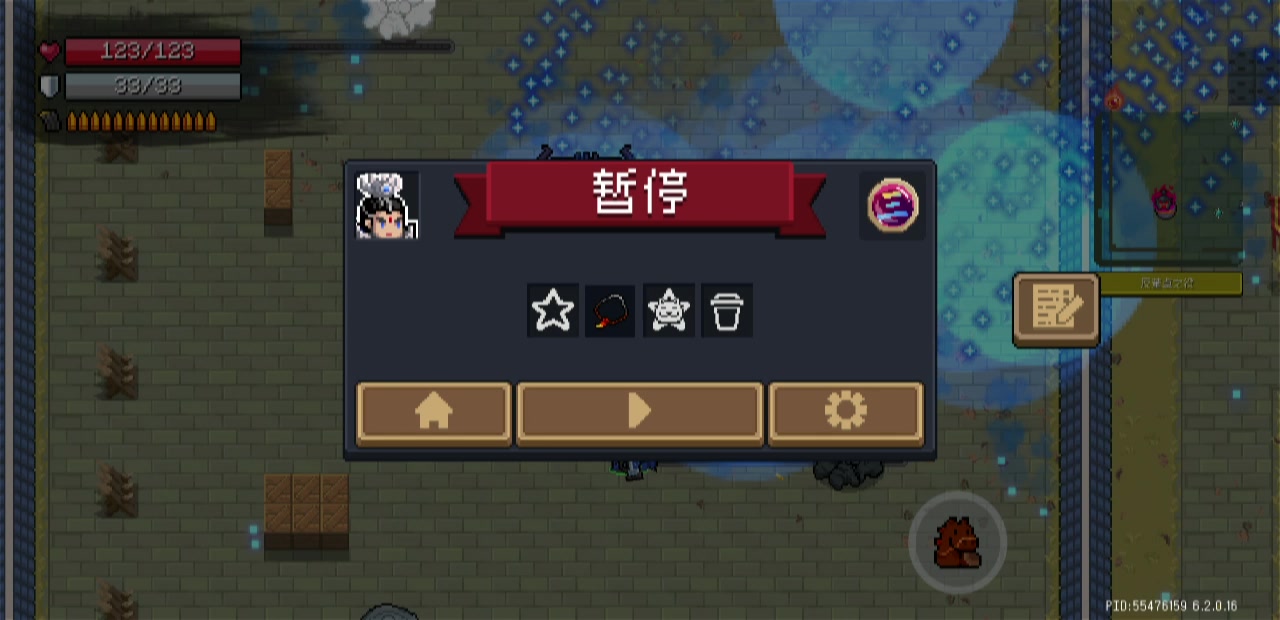
Task: Tap the round purple badge icon
Action: coord(892,205)
